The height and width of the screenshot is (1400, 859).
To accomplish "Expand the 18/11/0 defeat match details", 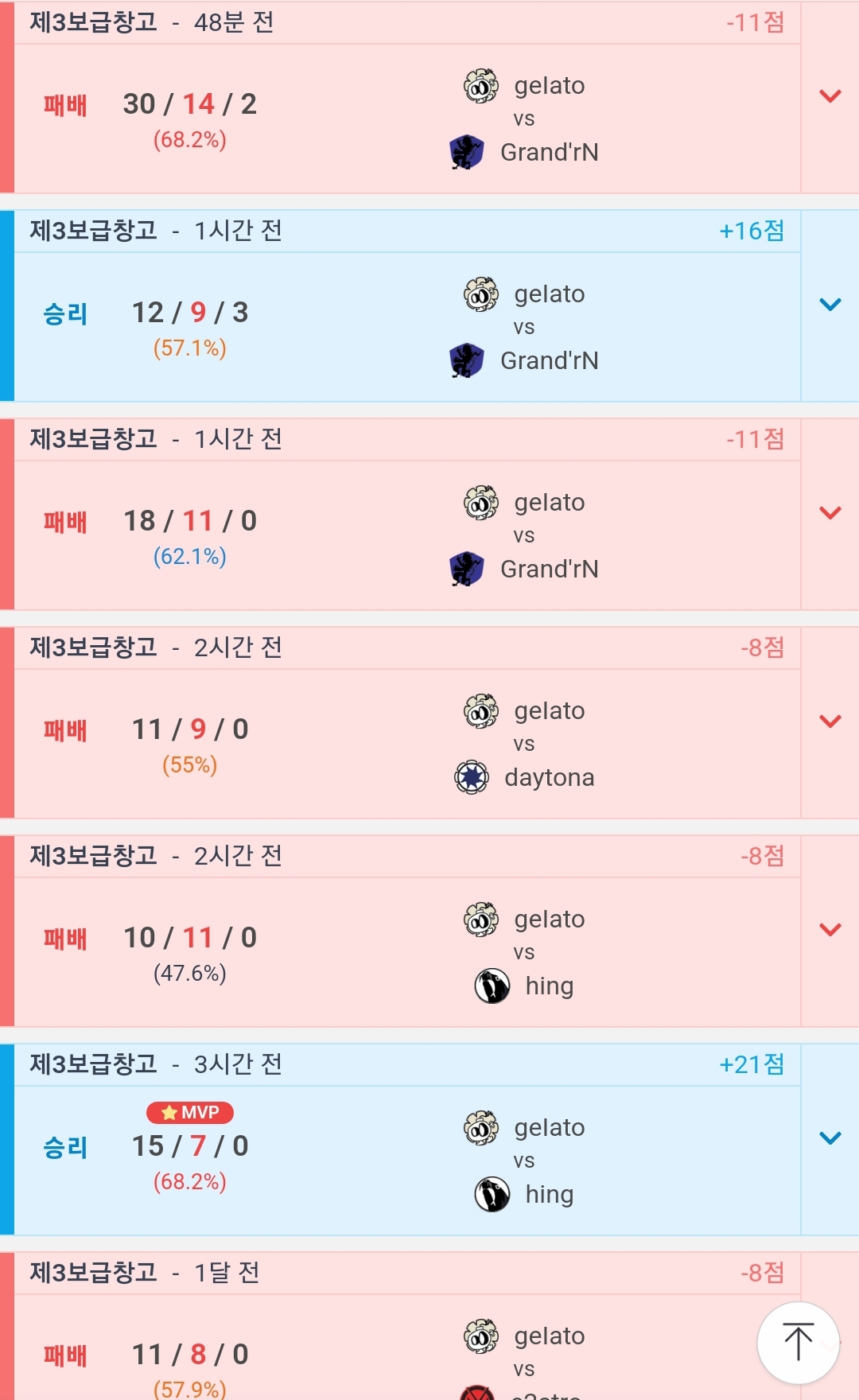I will (830, 513).
